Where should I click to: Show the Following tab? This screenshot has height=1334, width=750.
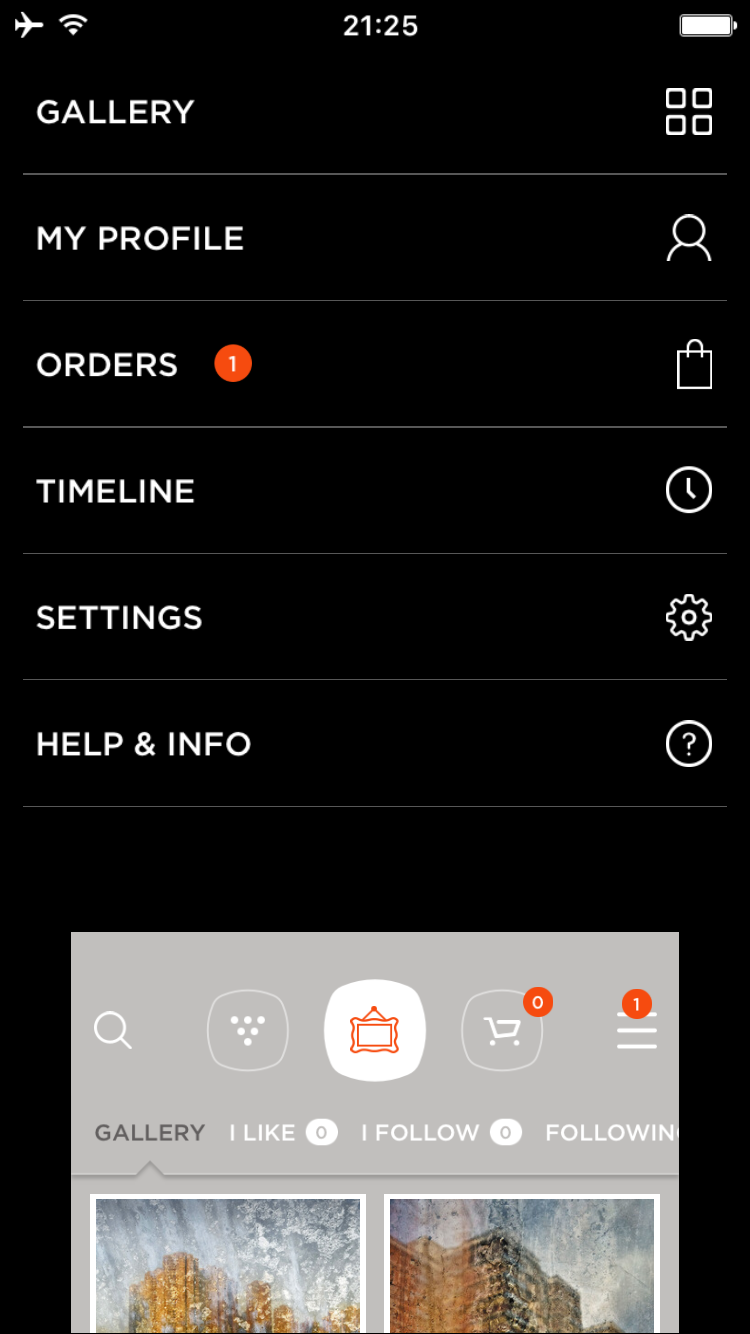[x=610, y=1133]
